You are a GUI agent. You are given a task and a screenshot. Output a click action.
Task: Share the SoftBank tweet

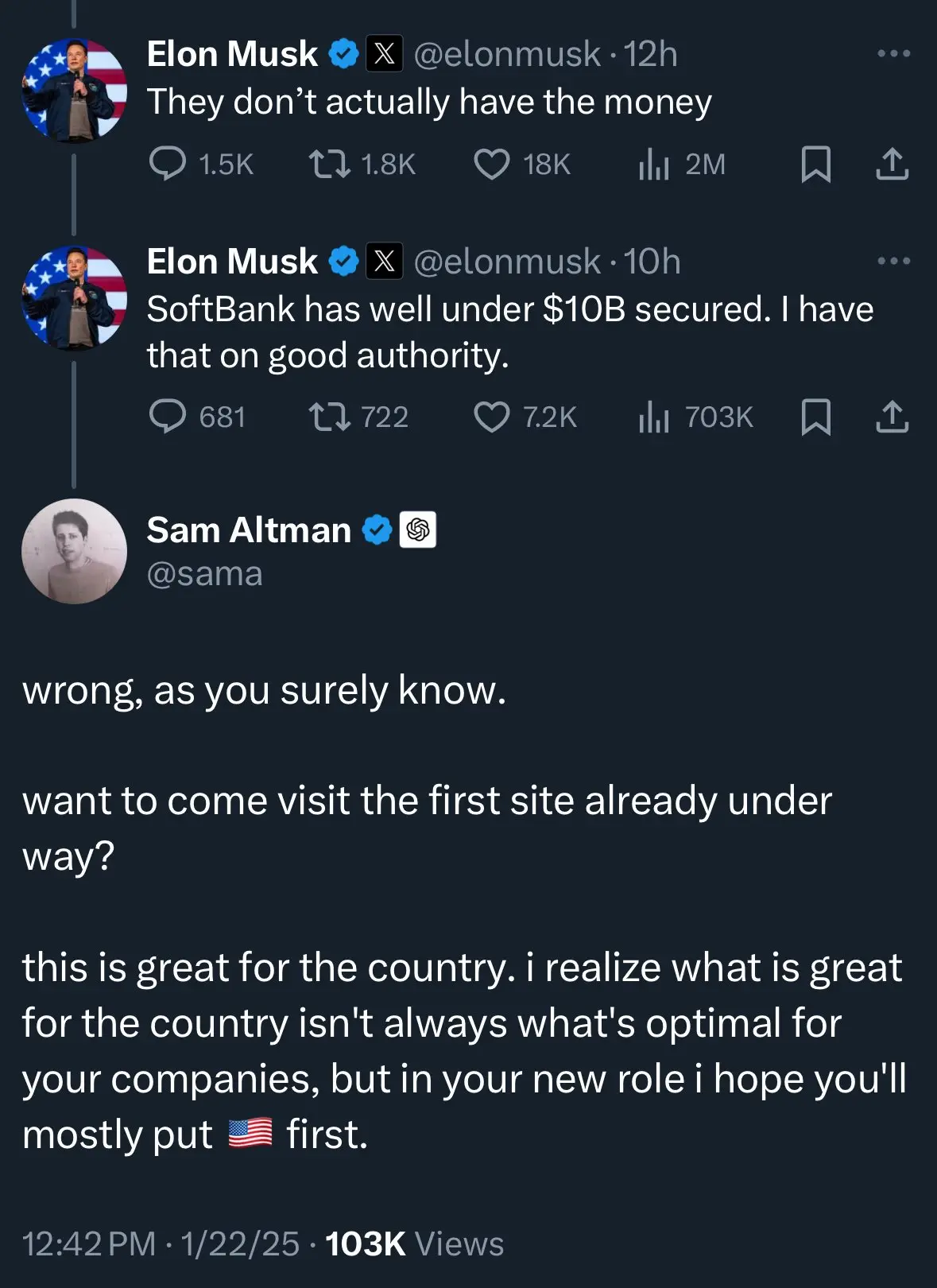pos(892,417)
